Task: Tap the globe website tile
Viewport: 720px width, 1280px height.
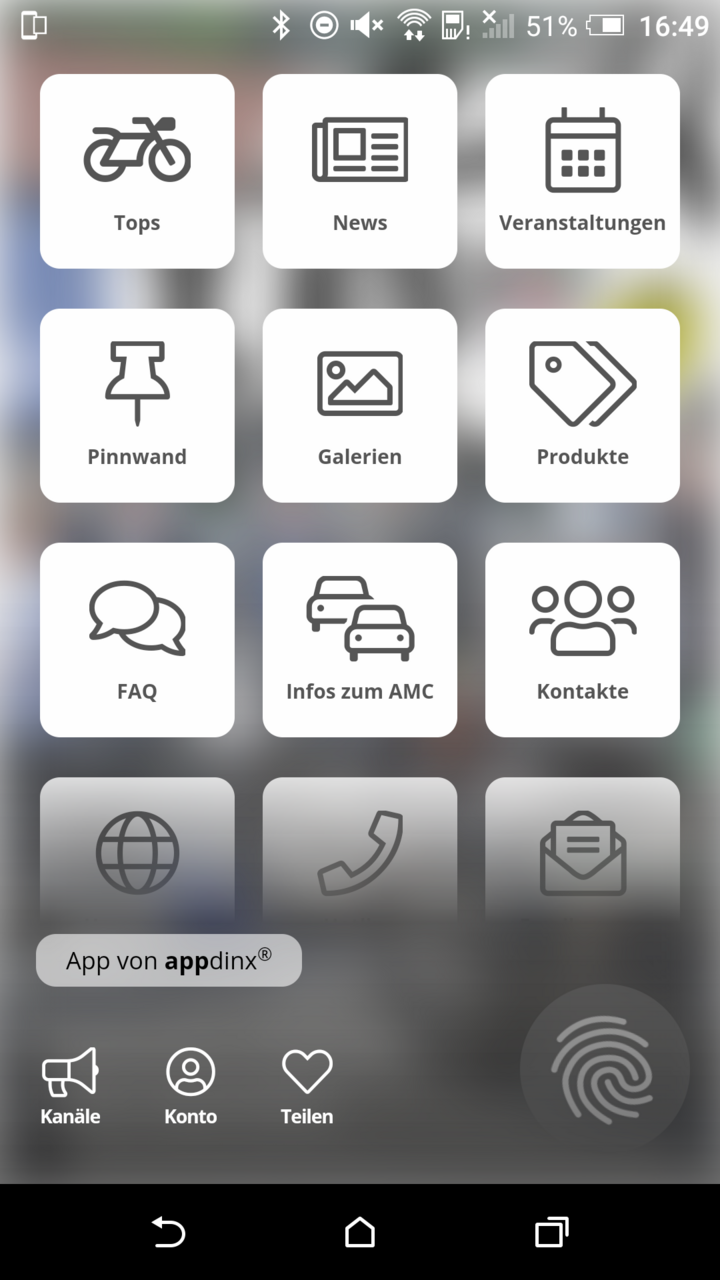Action: (x=137, y=852)
